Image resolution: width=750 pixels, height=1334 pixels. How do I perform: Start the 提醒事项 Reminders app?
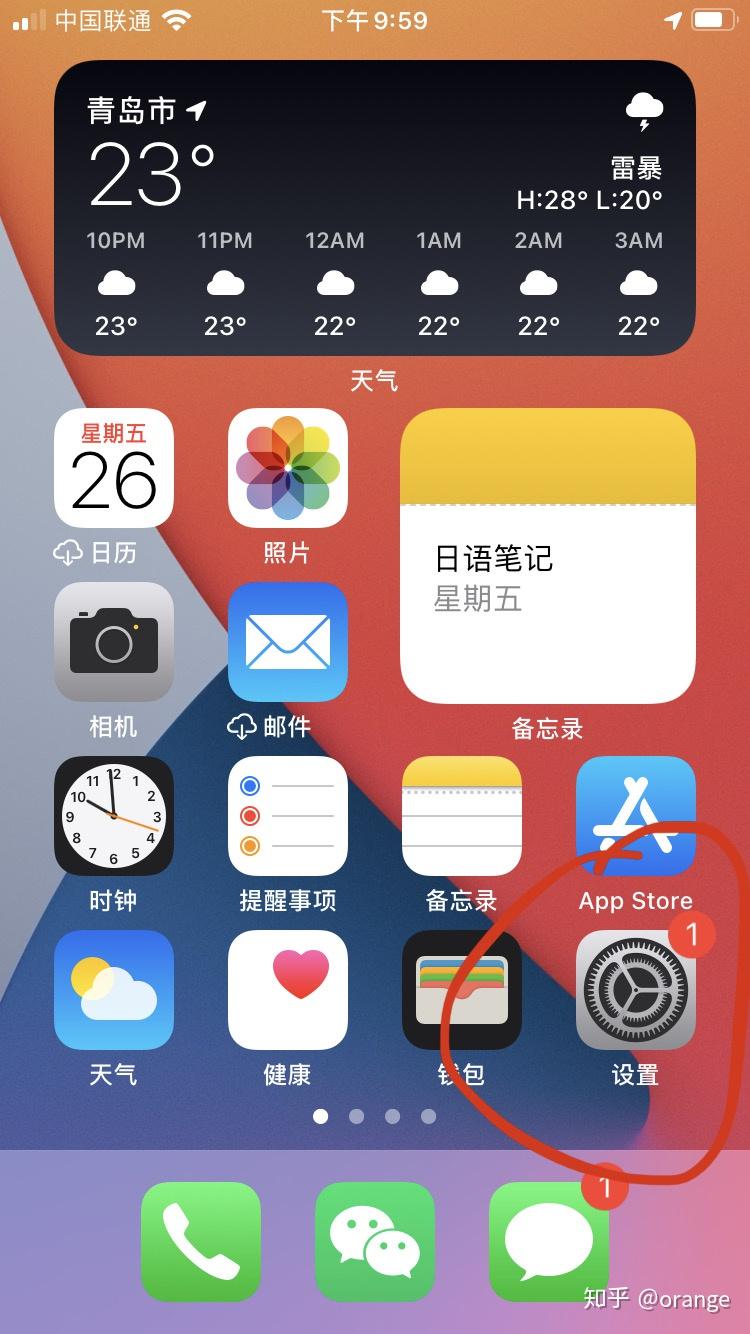tap(287, 815)
